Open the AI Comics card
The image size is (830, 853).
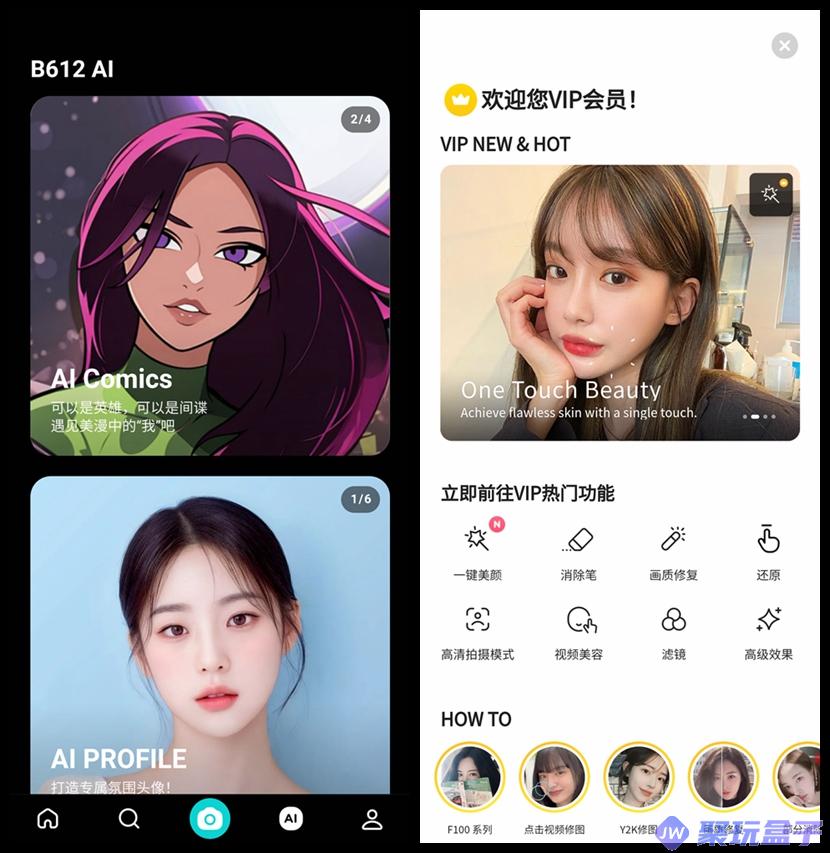209,275
